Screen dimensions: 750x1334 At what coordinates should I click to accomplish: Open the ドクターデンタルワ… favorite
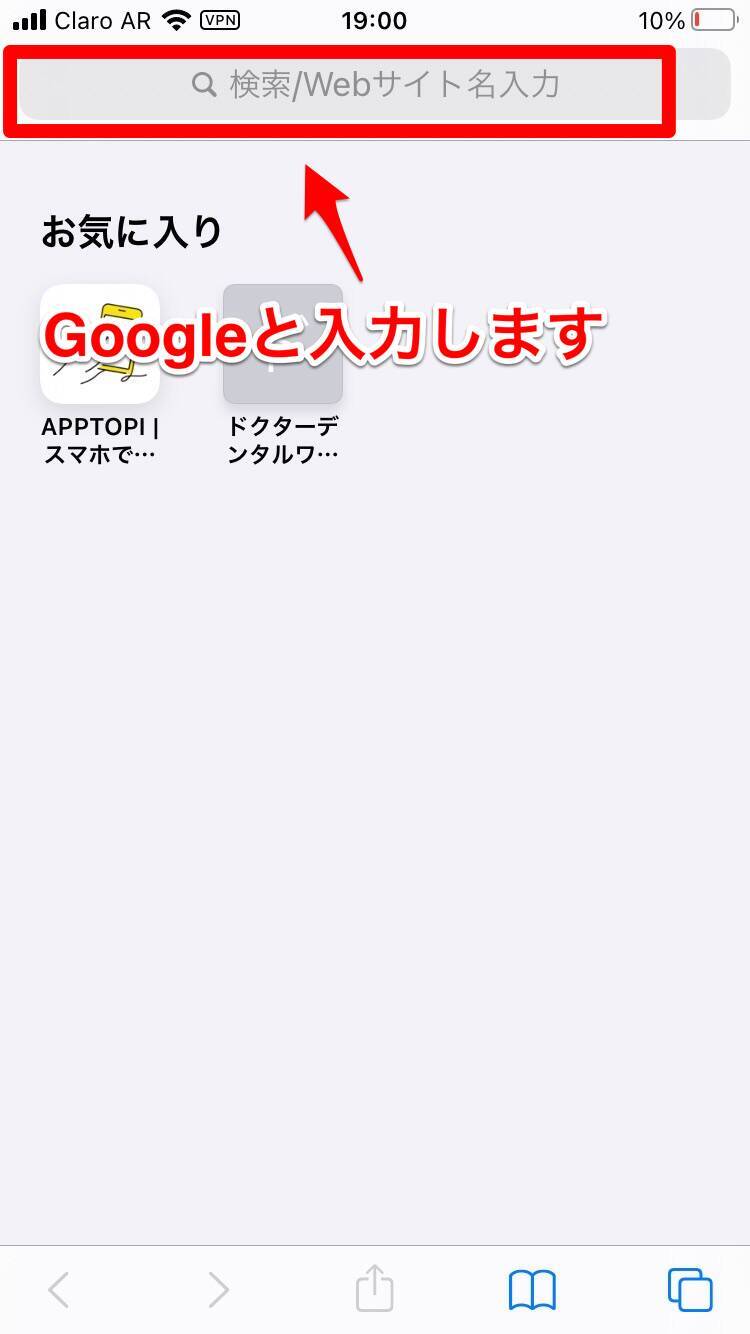click(283, 344)
